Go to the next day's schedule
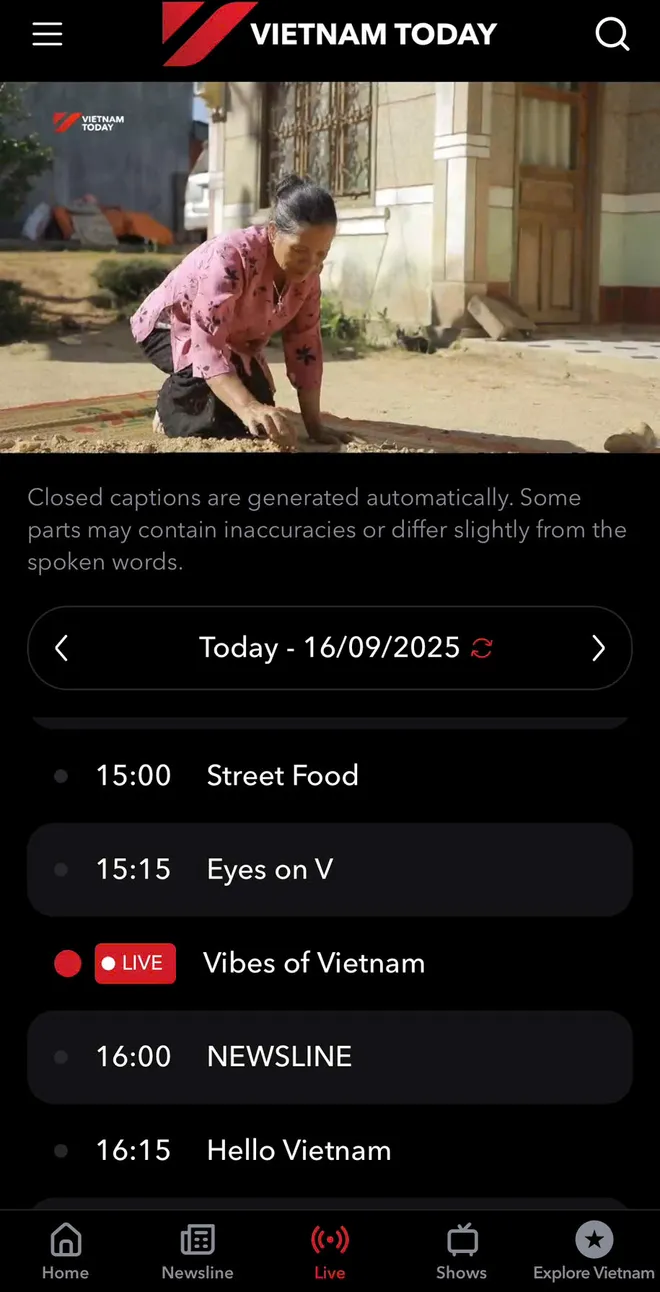Screen dimensions: 660x1292 598,648
